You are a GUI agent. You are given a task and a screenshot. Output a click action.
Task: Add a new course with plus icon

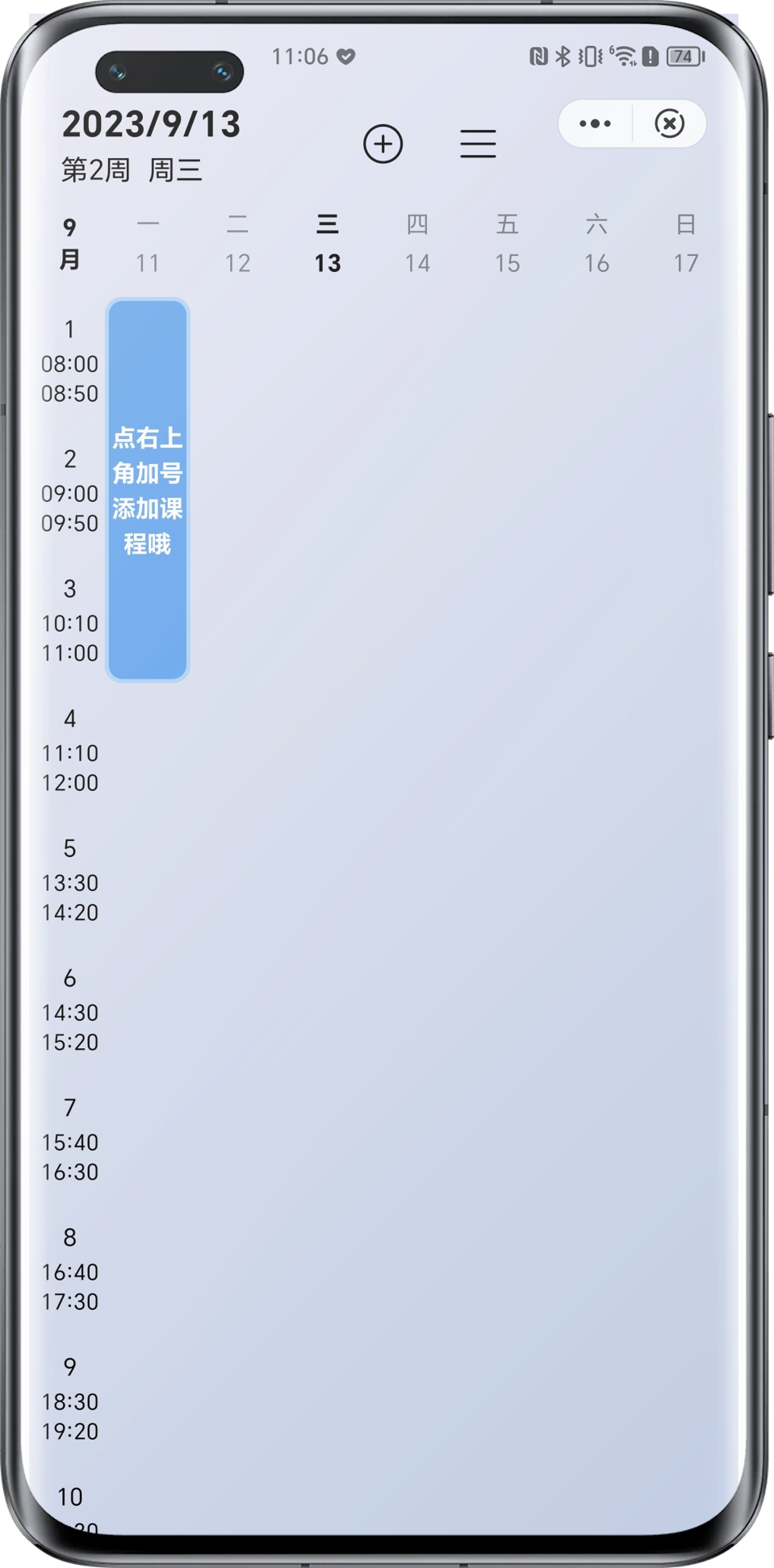click(383, 144)
